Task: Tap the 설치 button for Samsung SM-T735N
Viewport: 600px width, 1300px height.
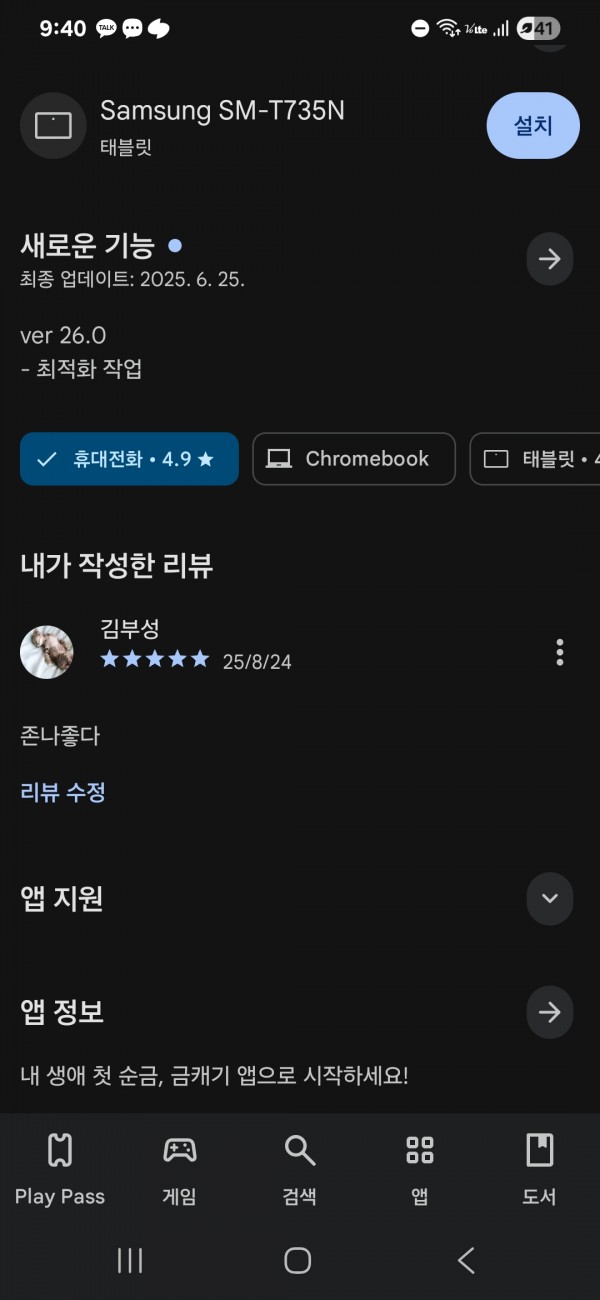Action: 533,126
